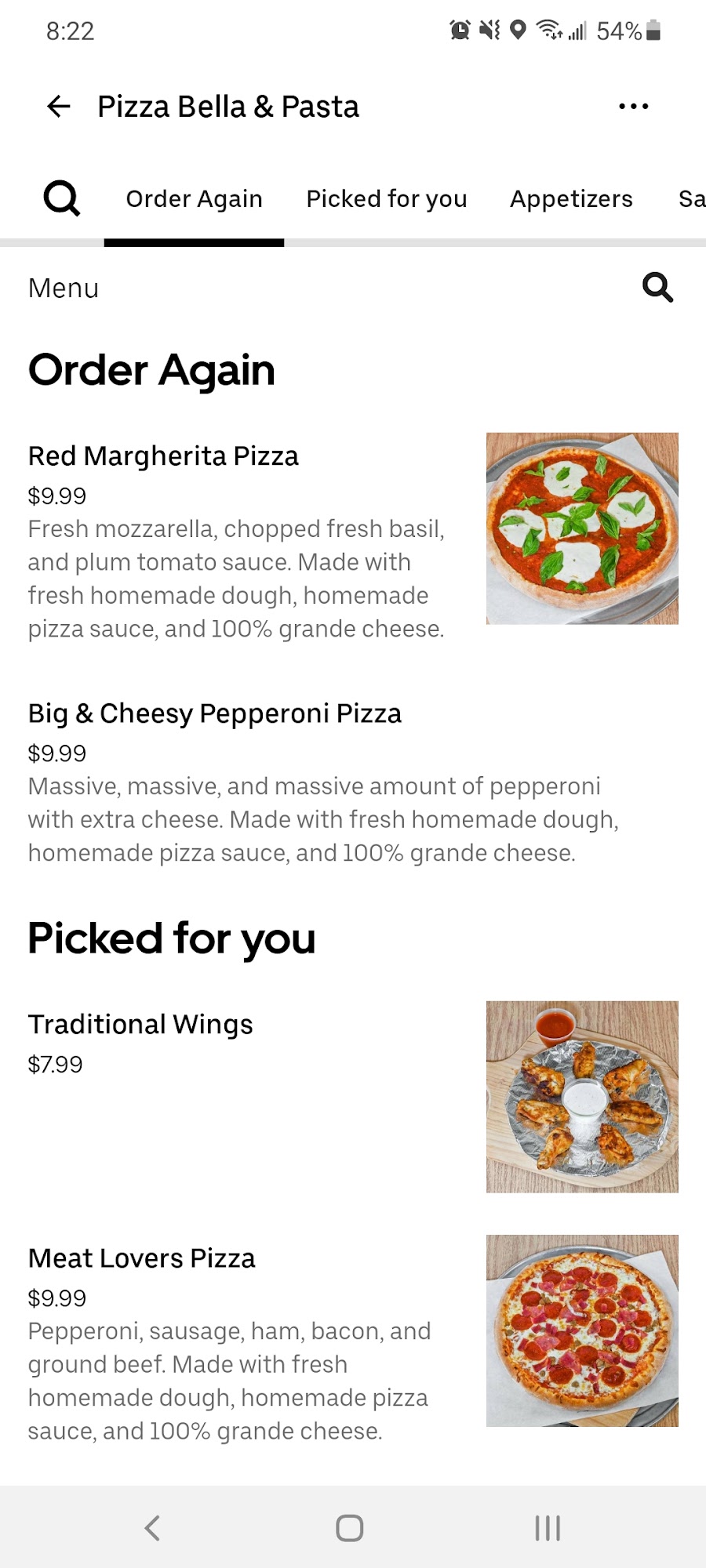Switch to the Picked for you tab

386,199
